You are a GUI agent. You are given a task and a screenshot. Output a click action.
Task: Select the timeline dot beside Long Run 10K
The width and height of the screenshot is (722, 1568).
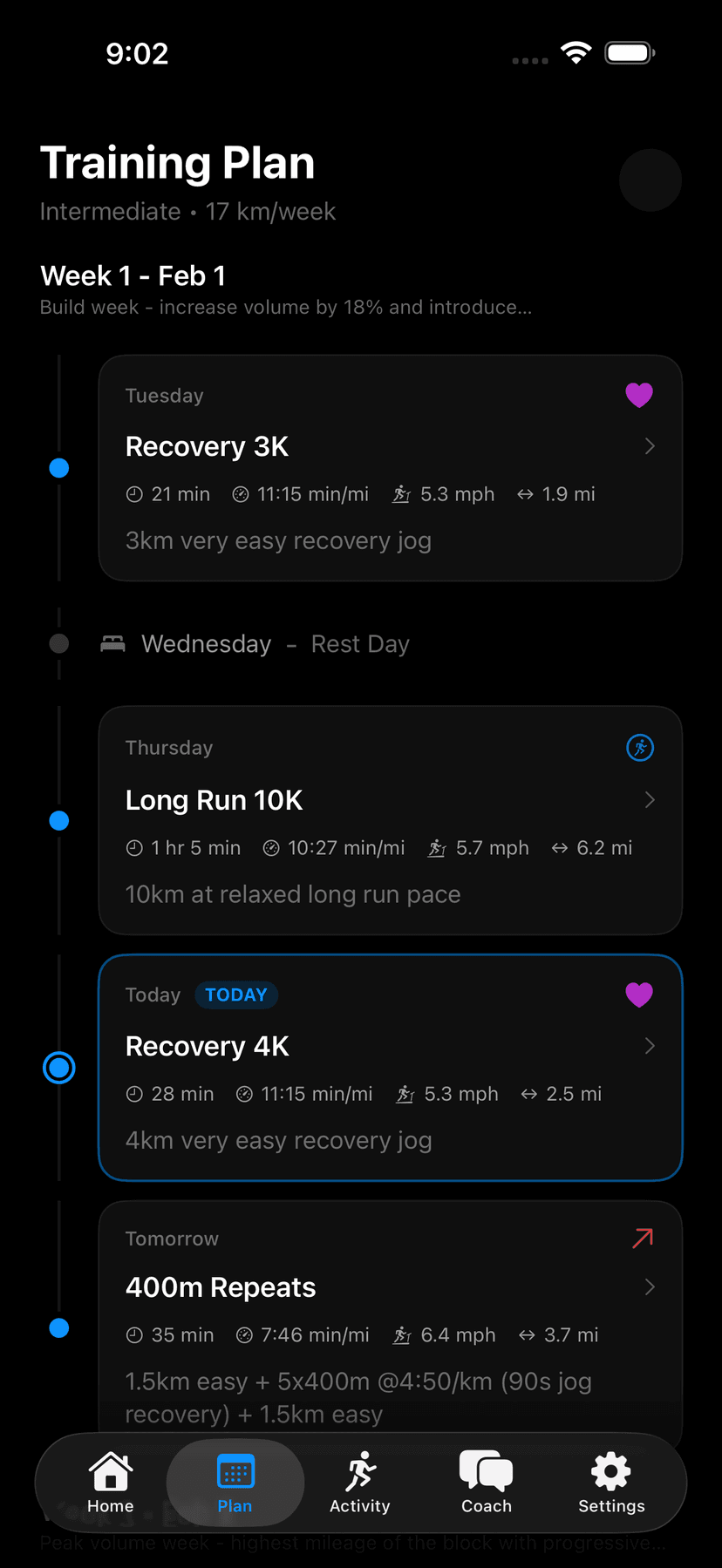pyautogui.click(x=58, y=820)
